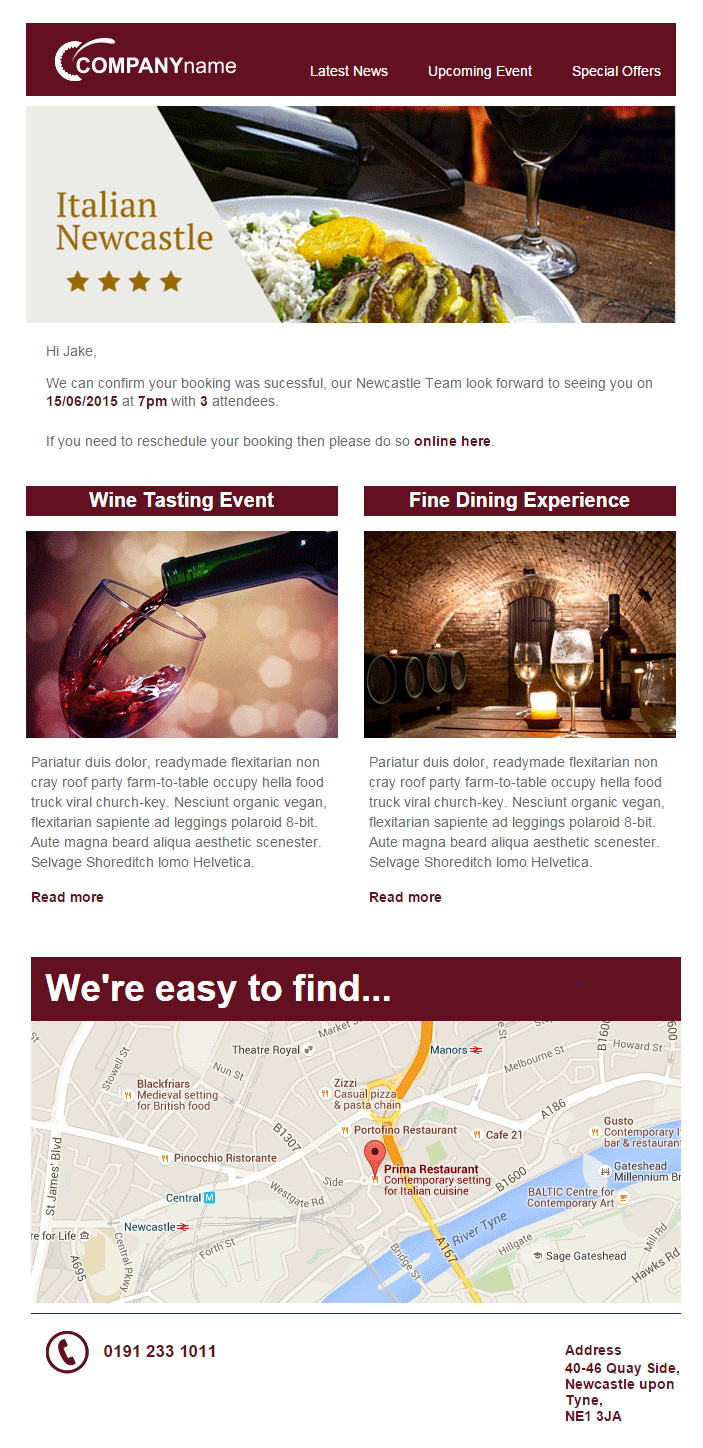View the Special Offers link

pos(616,71)
